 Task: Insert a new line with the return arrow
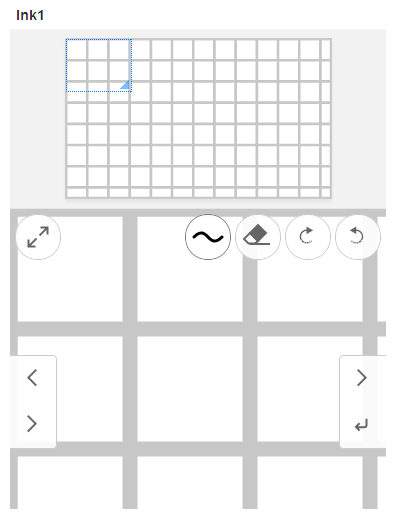(x=361, y=425)
